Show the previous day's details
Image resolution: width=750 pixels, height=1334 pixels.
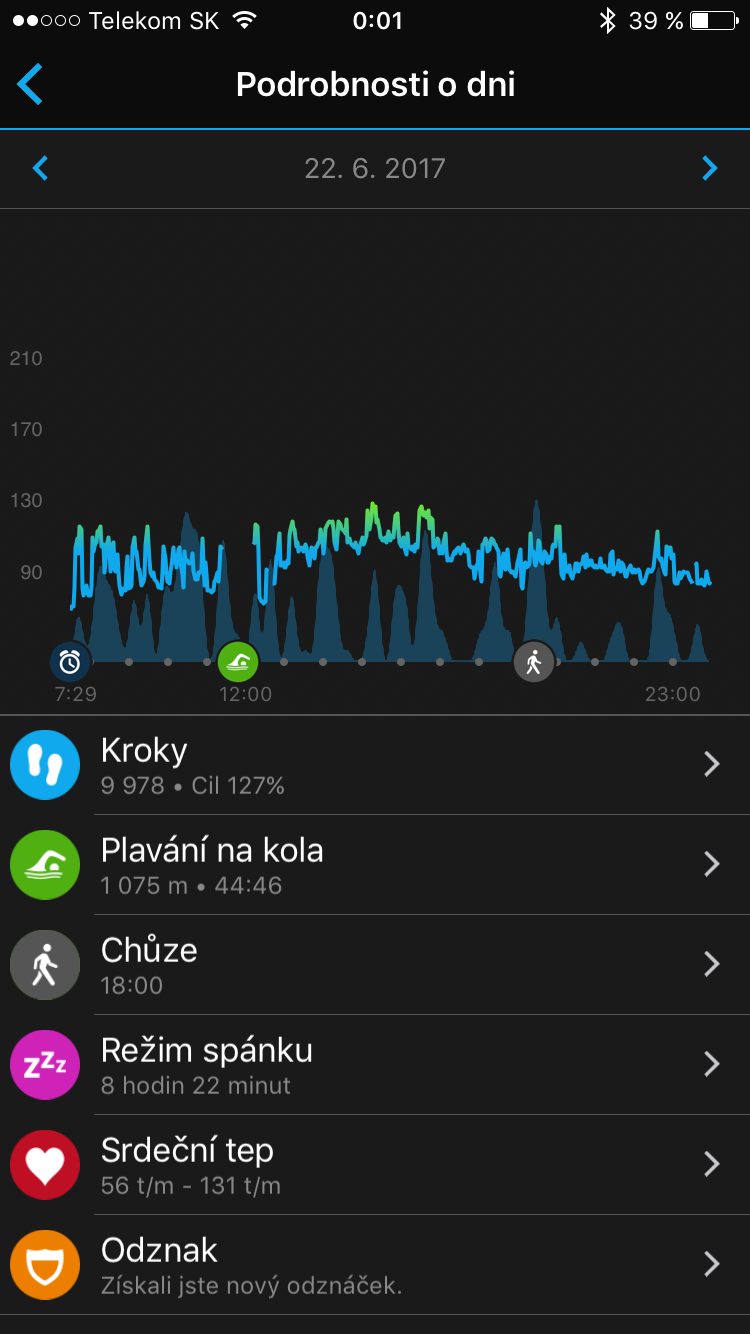click(40, 168)
